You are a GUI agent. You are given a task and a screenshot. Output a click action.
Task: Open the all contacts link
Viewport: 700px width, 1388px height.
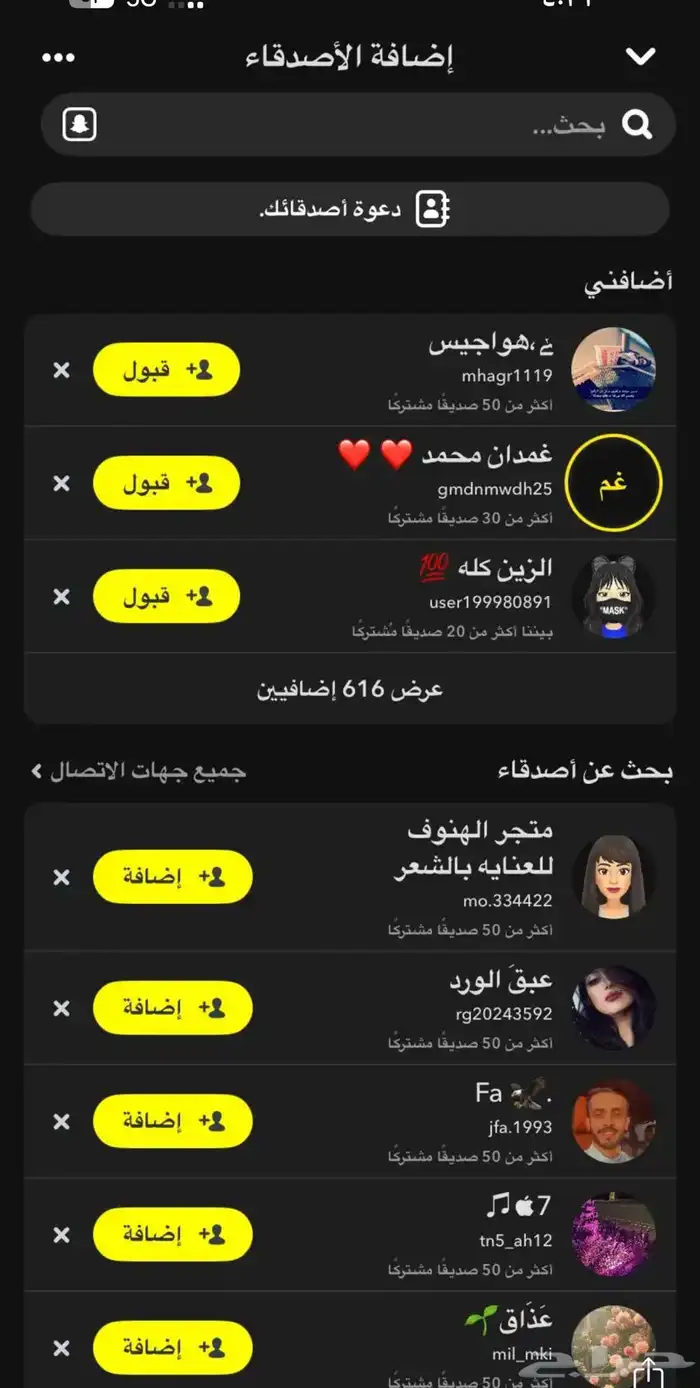pos(139,771)
